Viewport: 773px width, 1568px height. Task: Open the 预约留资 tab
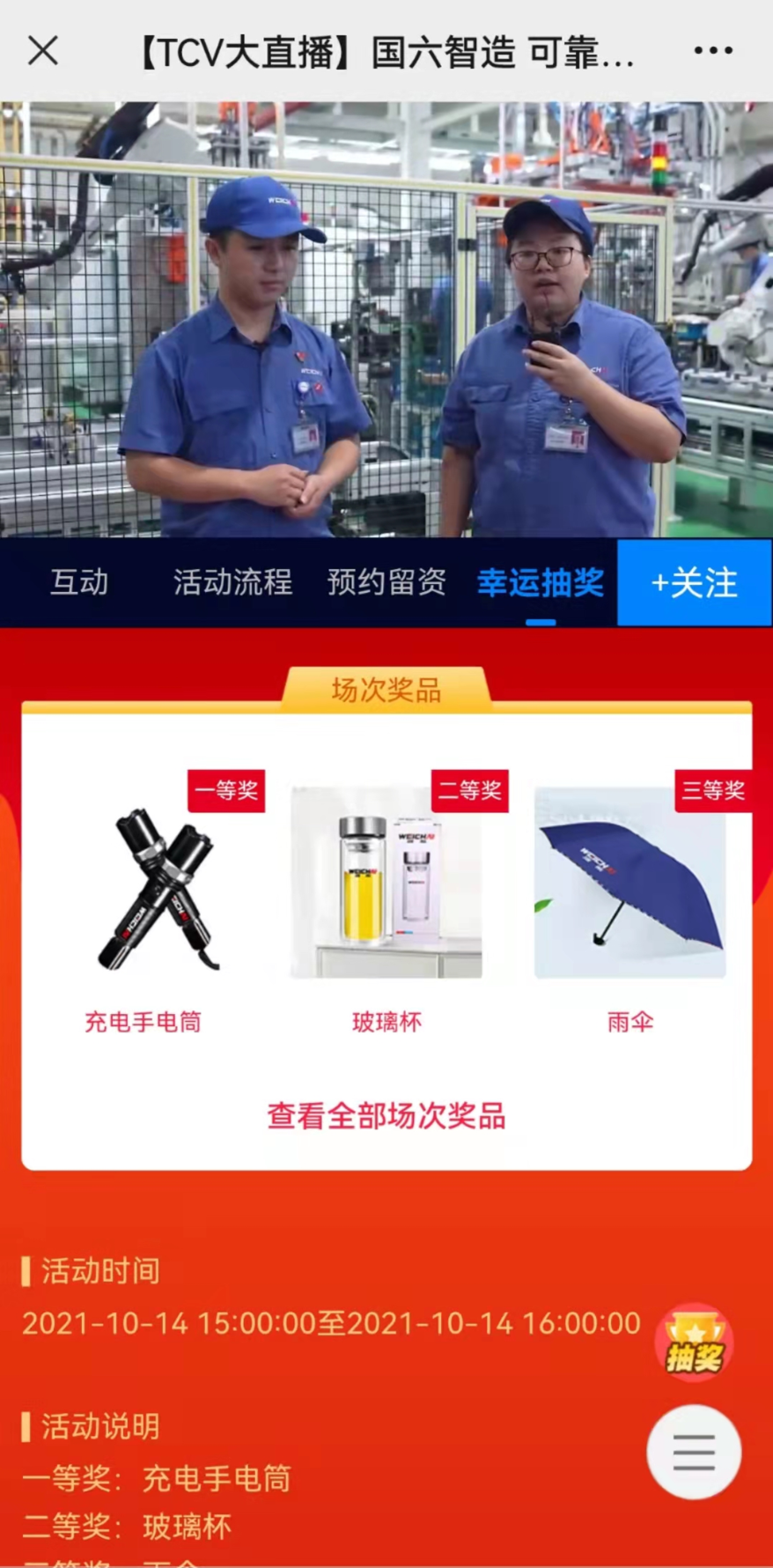(x=386, y=582)
